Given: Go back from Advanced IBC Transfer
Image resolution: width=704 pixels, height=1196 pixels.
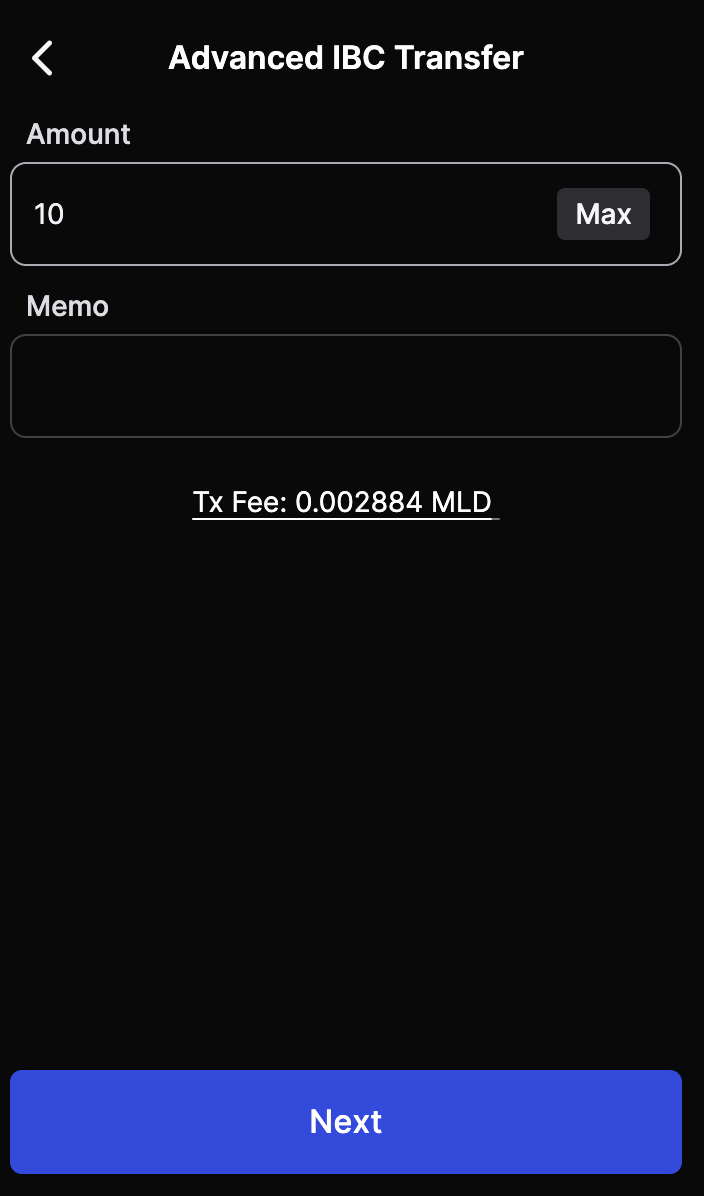Looking at the screenshot, I should (42, 58).
